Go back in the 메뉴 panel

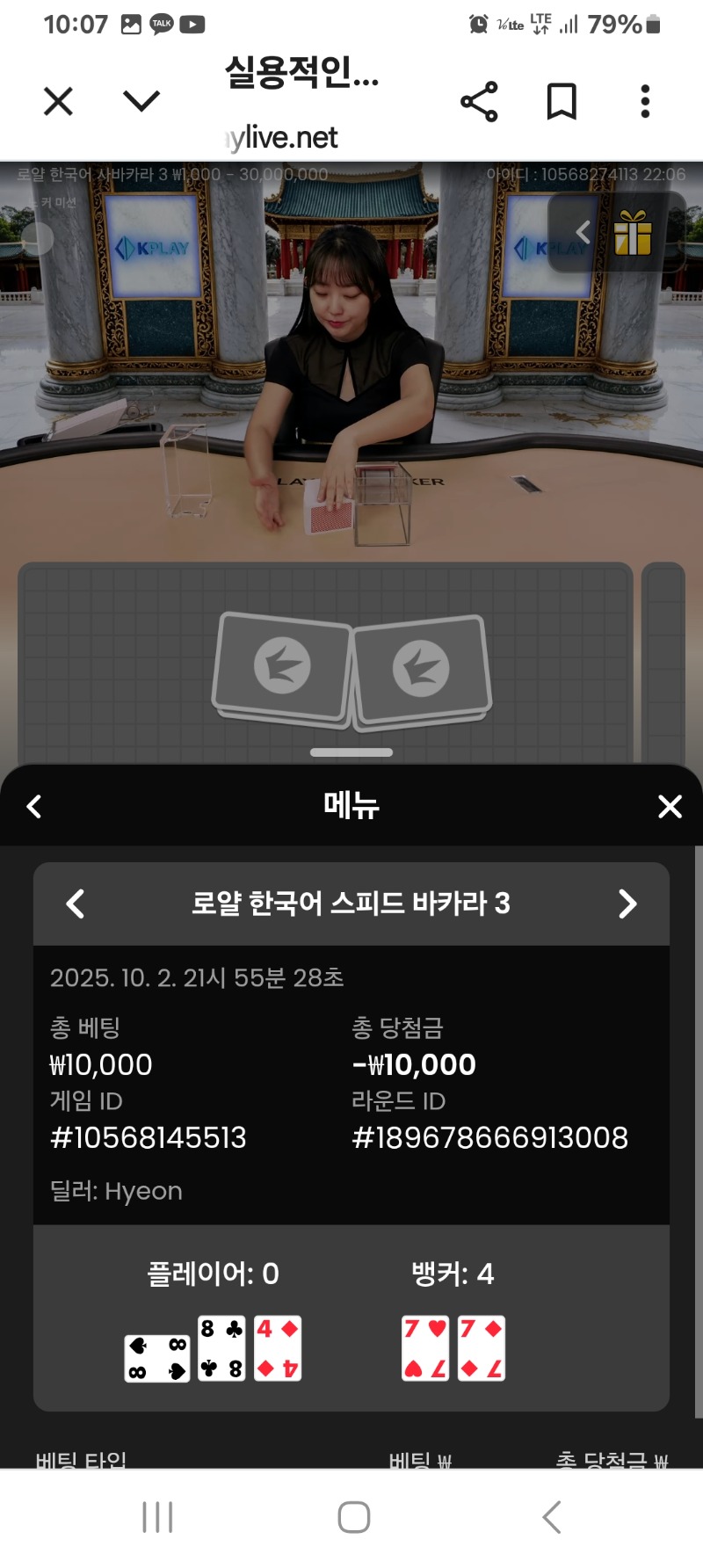coord(34,806)
